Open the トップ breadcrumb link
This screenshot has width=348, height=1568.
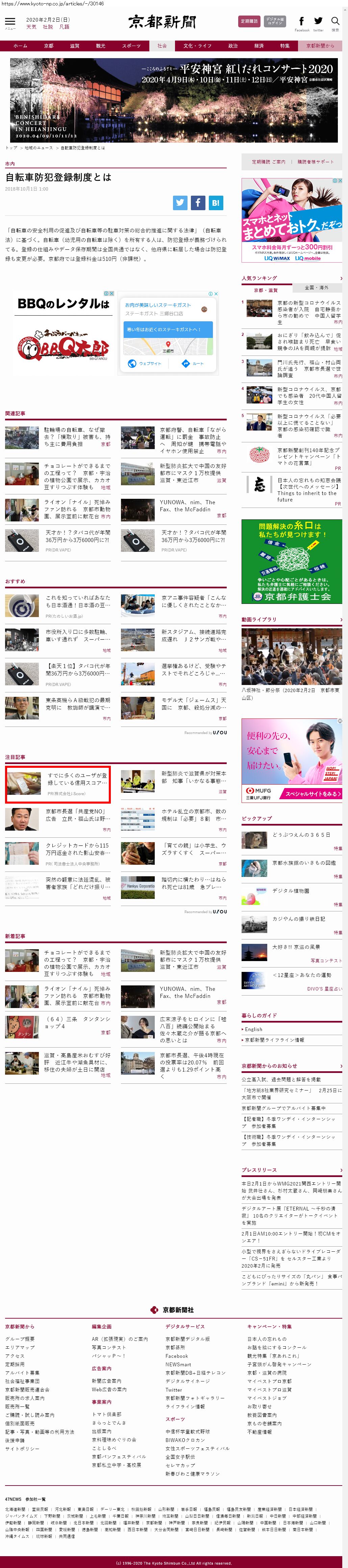click(11, 148)
